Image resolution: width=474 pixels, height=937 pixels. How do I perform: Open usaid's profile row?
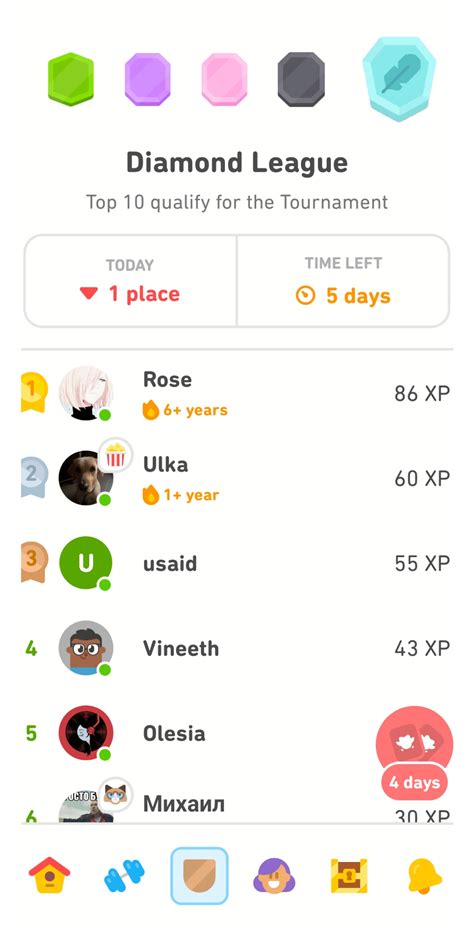tap(237, 563)
